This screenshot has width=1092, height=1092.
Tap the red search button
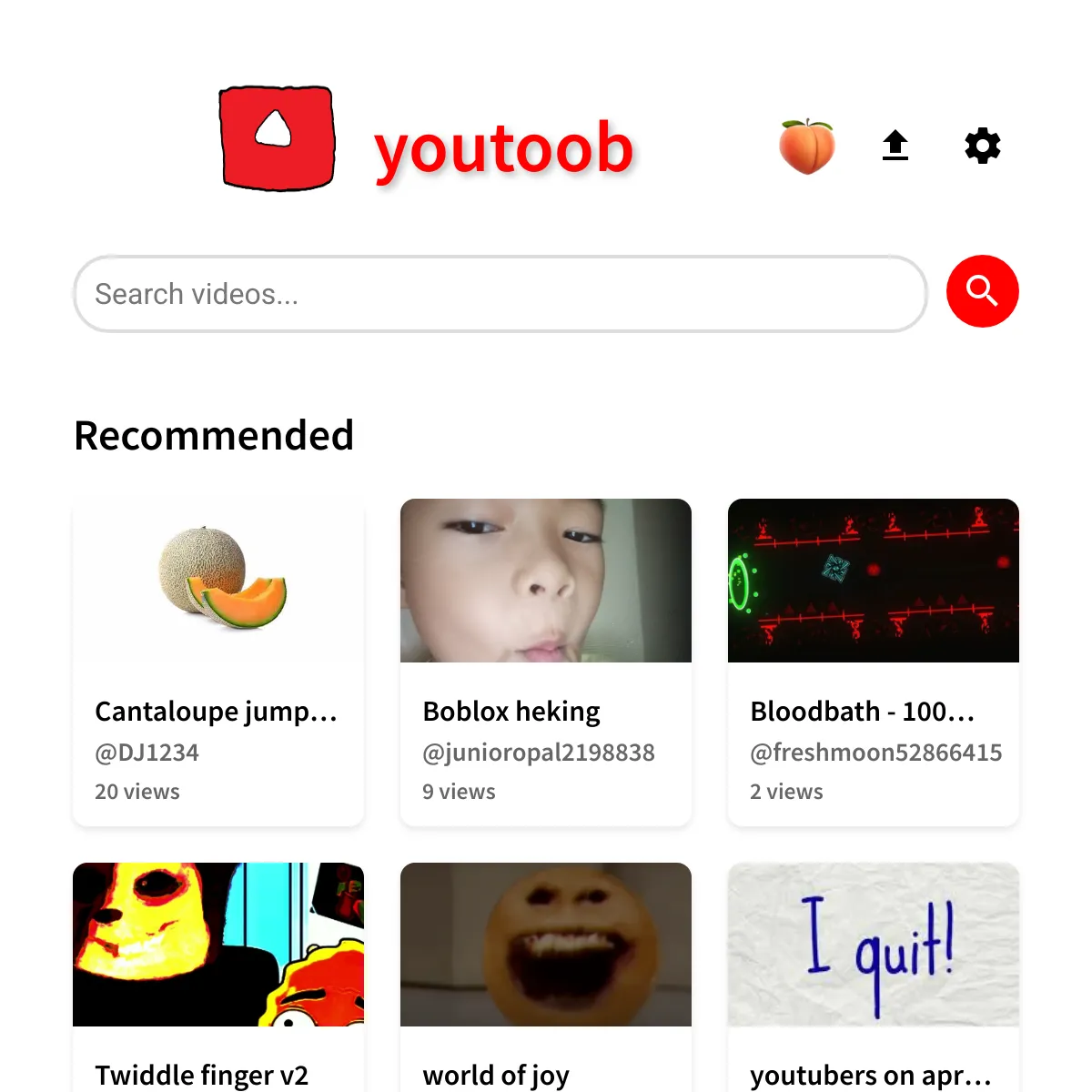pos(982,291)
